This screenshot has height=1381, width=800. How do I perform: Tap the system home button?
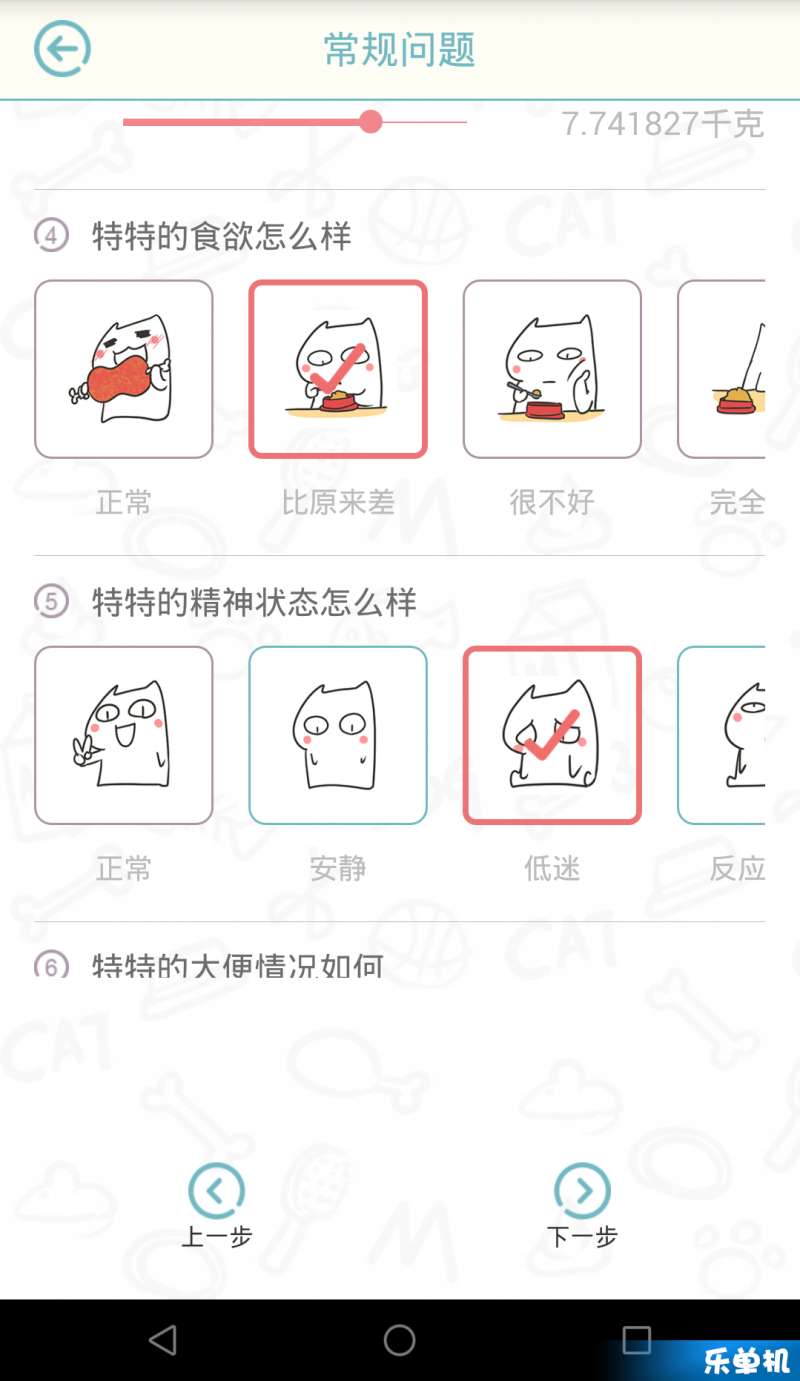pos(399,1340)
